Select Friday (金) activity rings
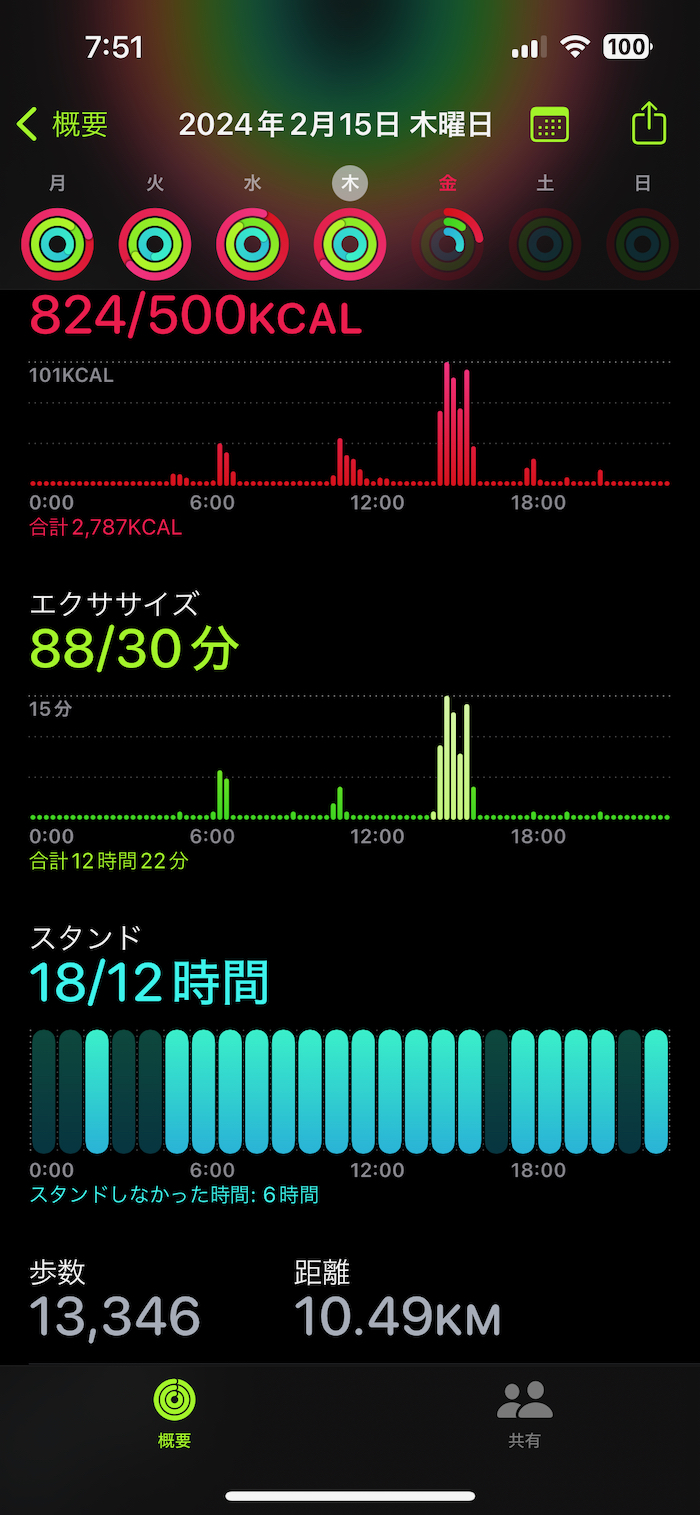 pos(448,243)
